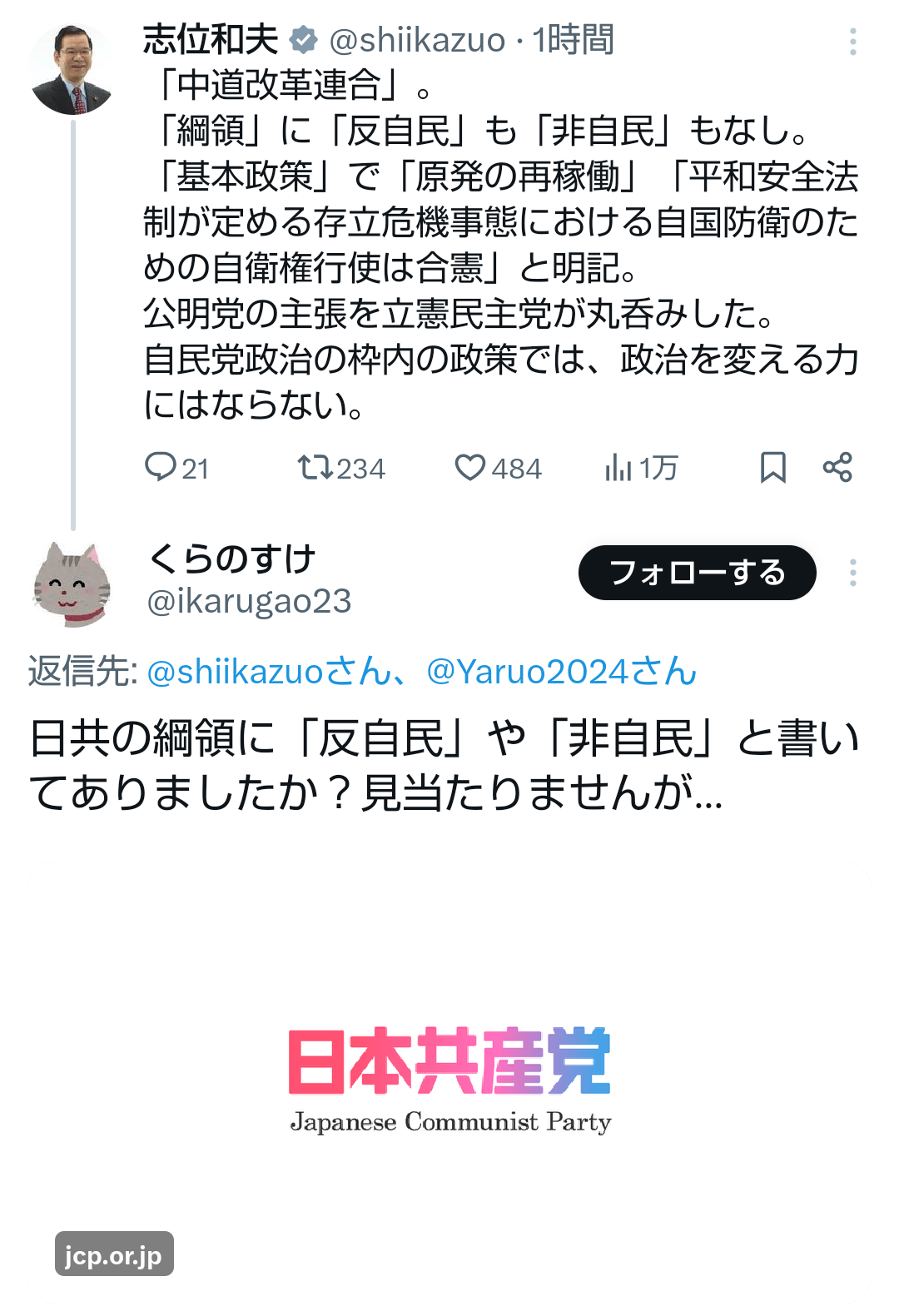Open the @shiikazuoさん reply link
This screenshot has width=899, height=1316.
coord(268,672)
